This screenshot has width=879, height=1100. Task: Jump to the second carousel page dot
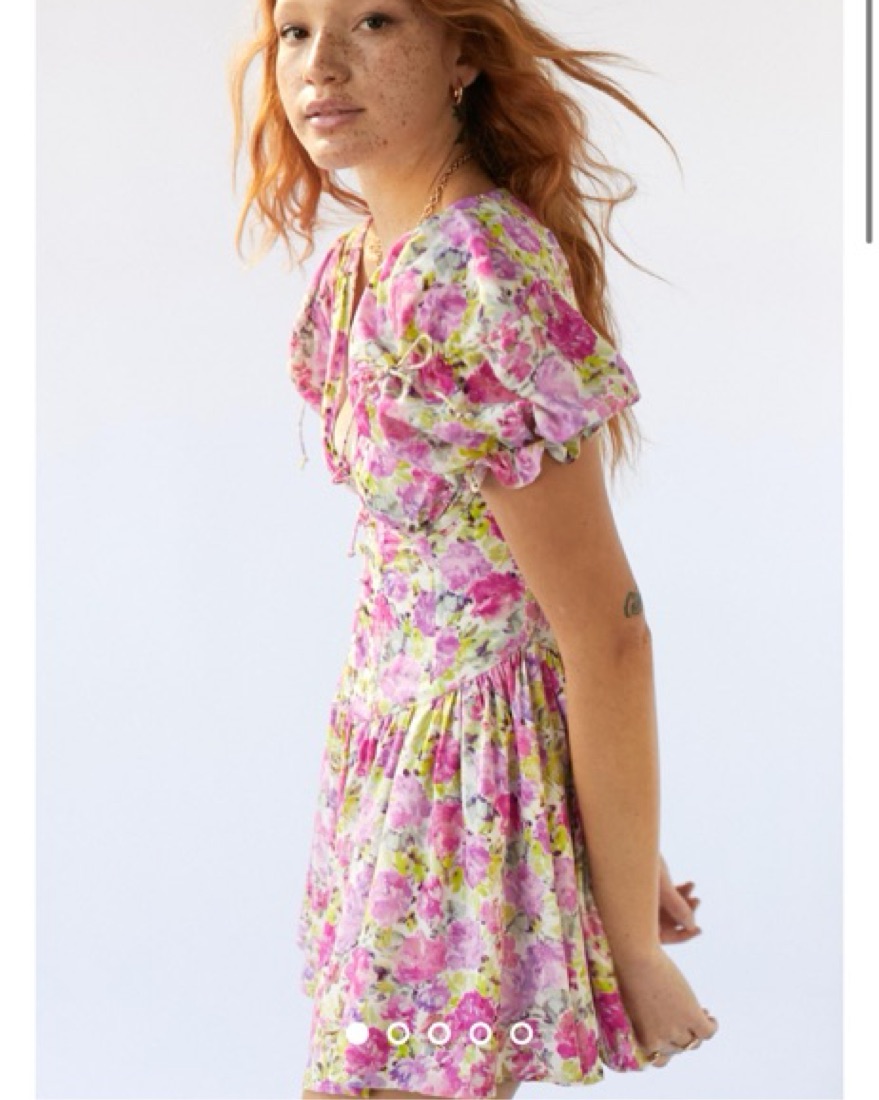(x=398, y=1033)
